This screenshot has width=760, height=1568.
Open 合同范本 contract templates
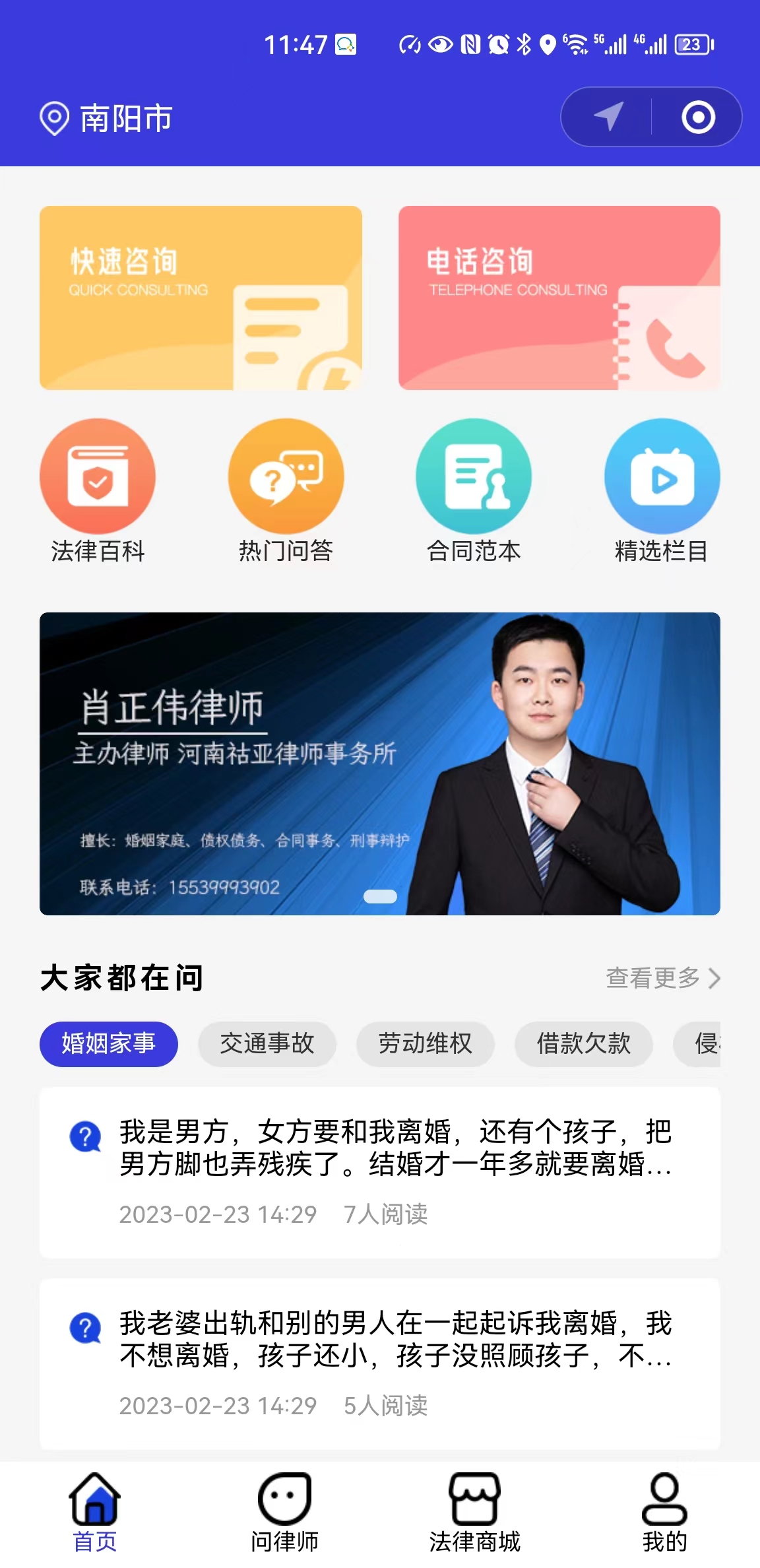(474, 491)
